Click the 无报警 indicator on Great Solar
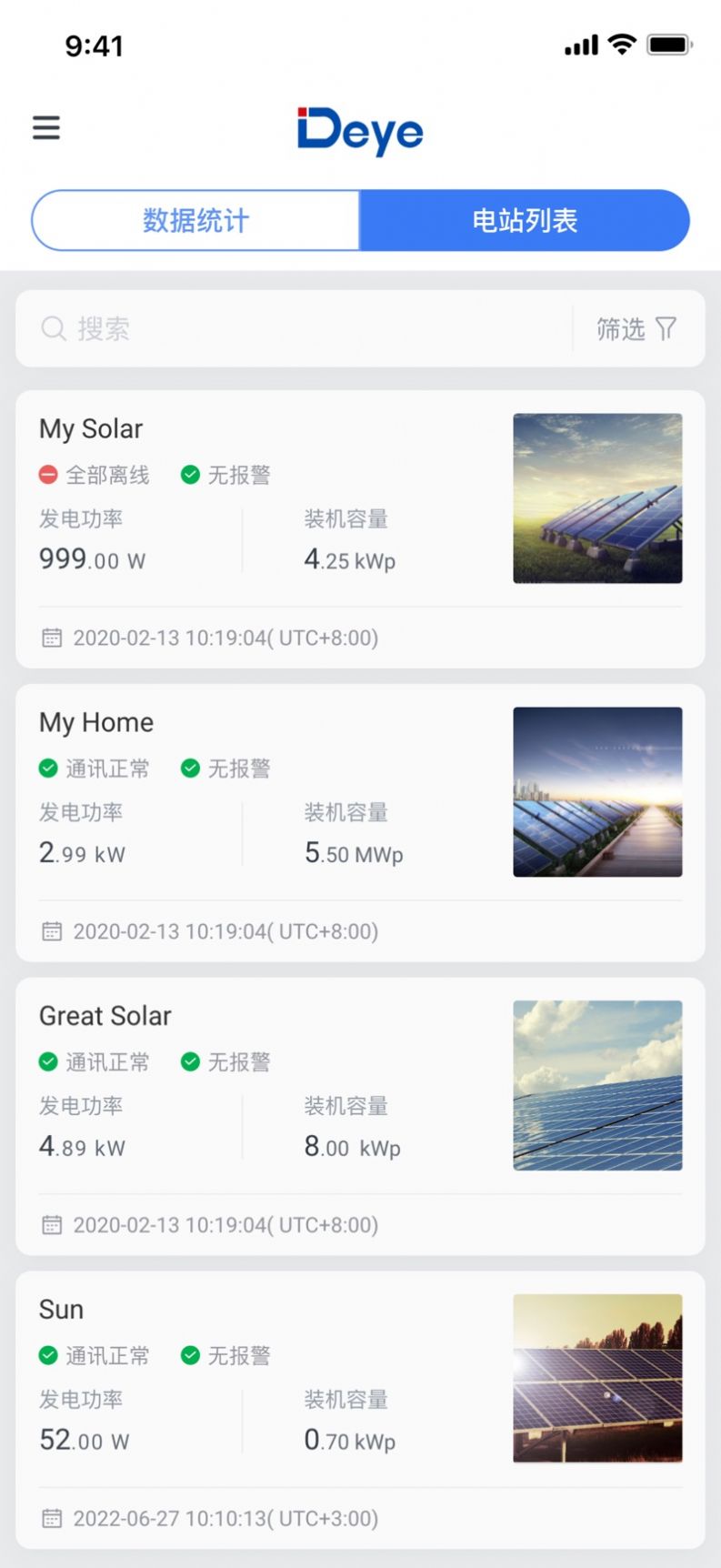The image size is (721, 1568). point(225,1061)
